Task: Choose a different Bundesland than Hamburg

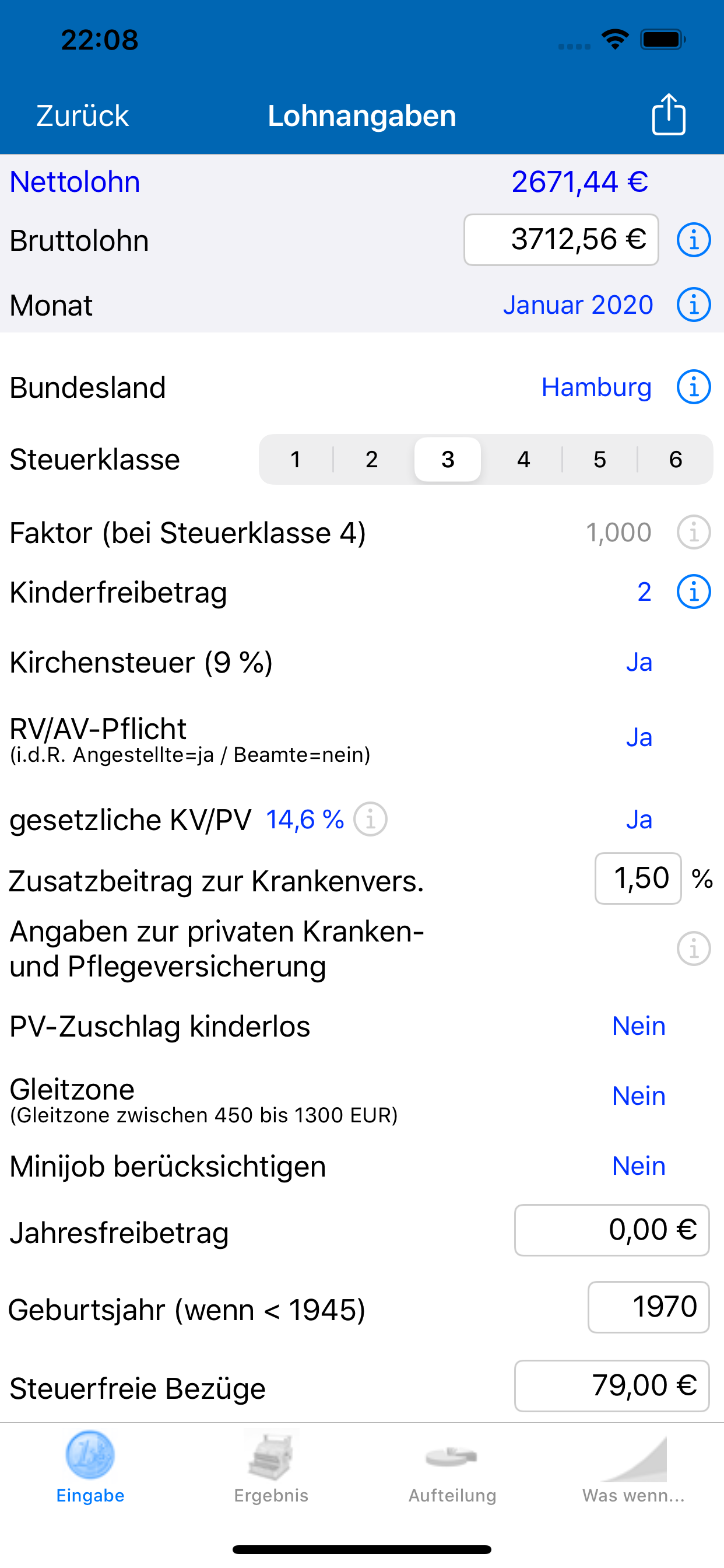Action: point(596,387)
